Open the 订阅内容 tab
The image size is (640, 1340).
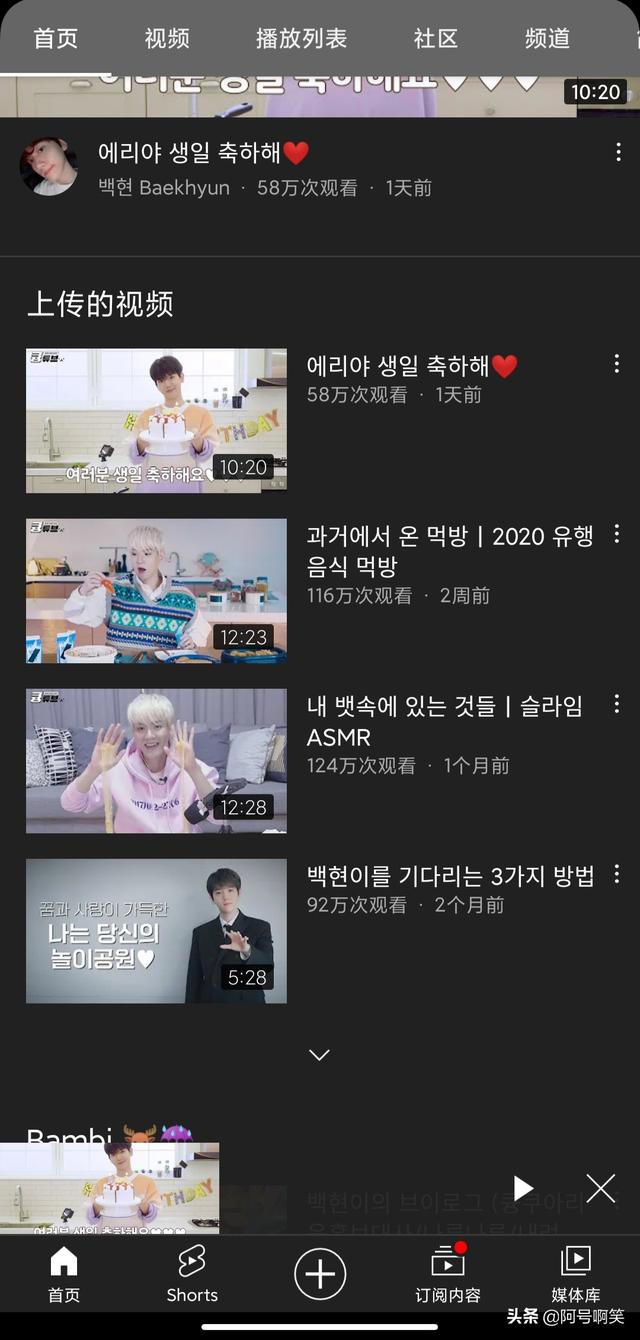click(447, 1274)
